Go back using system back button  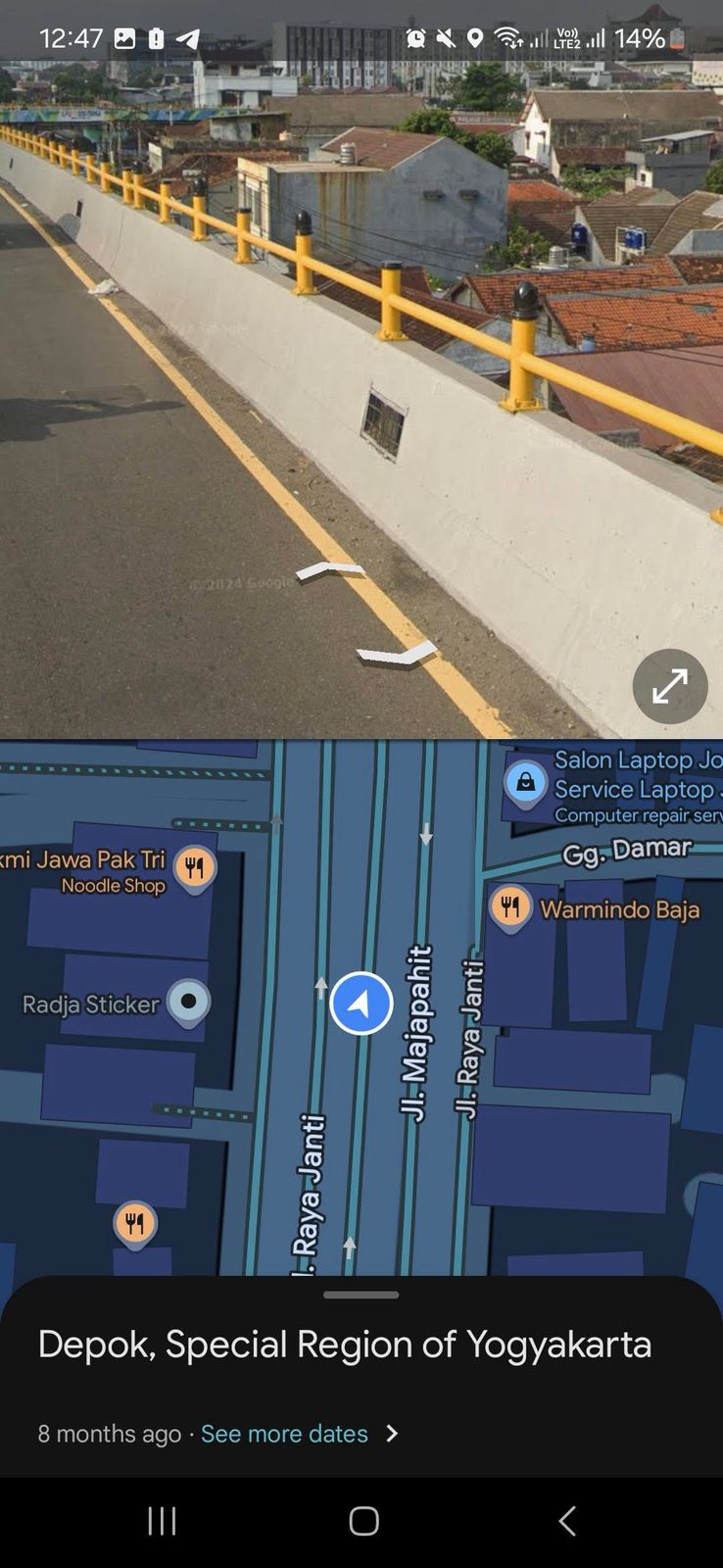click(x=566, y=1520)
